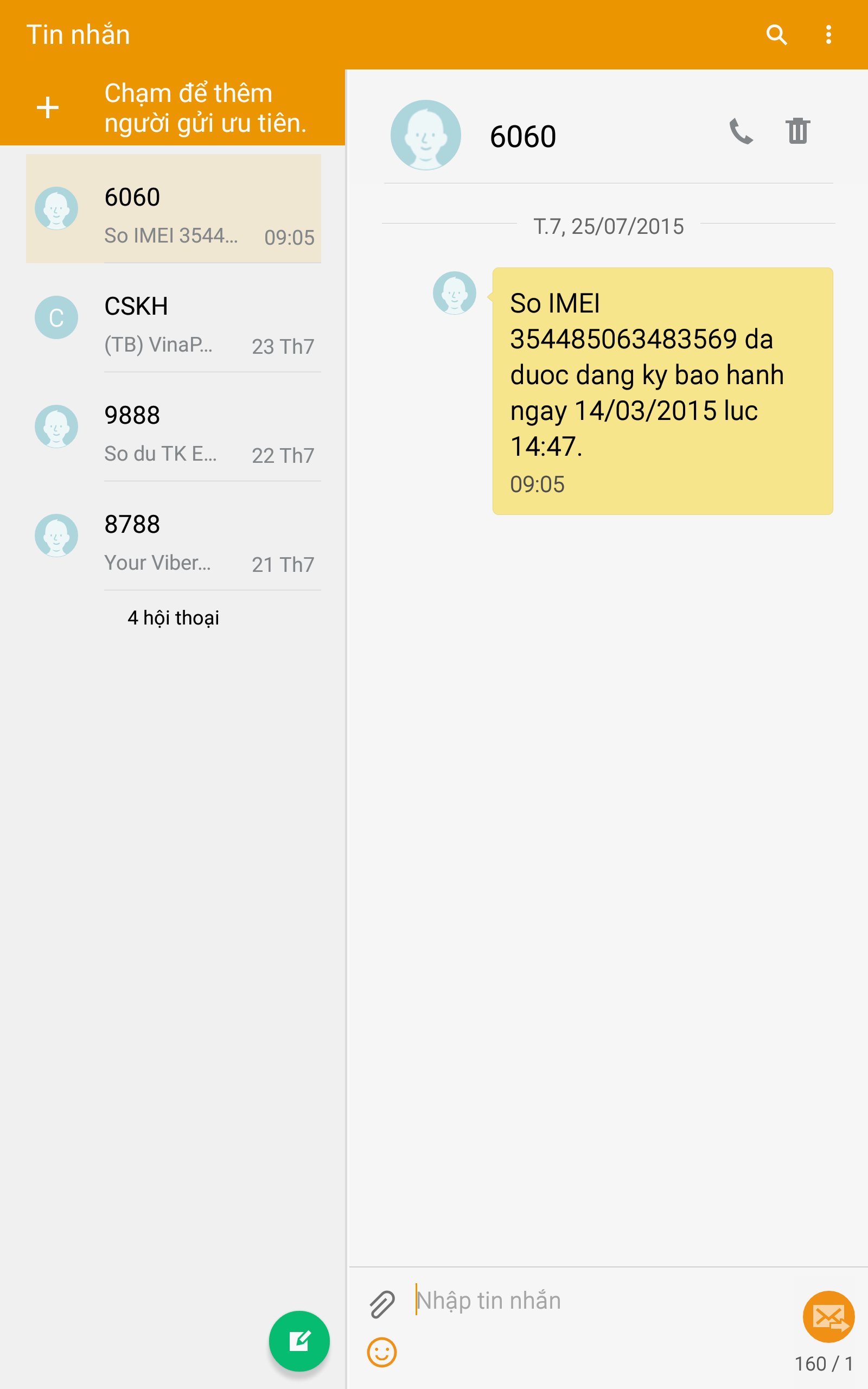The width and height of the screenshot is (868, 1389).
Task: Open the 6060 contact avatar in the header
Action: click(x=425, y=135)
